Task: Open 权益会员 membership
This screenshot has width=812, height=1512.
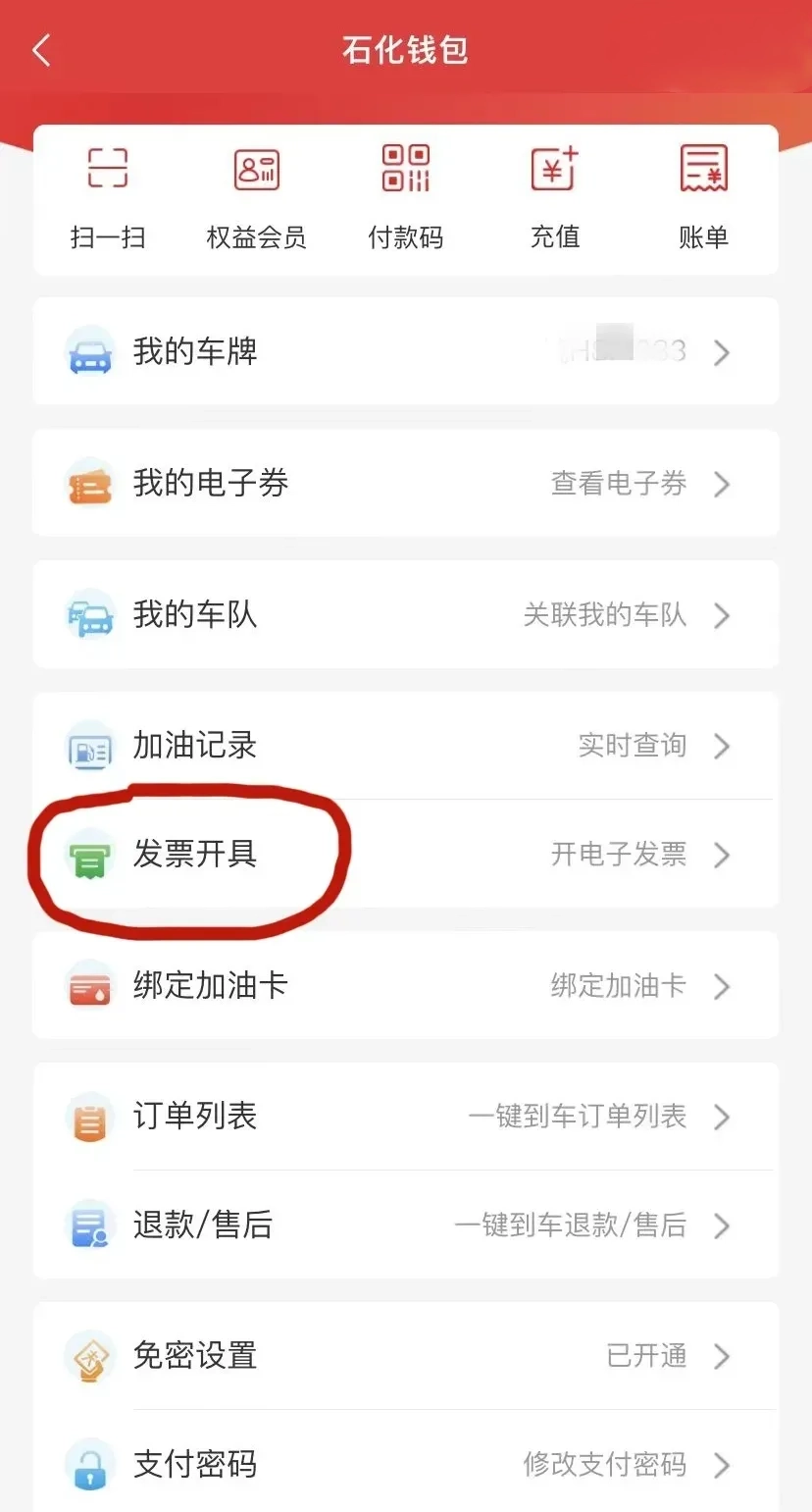Action: [256, 194]
